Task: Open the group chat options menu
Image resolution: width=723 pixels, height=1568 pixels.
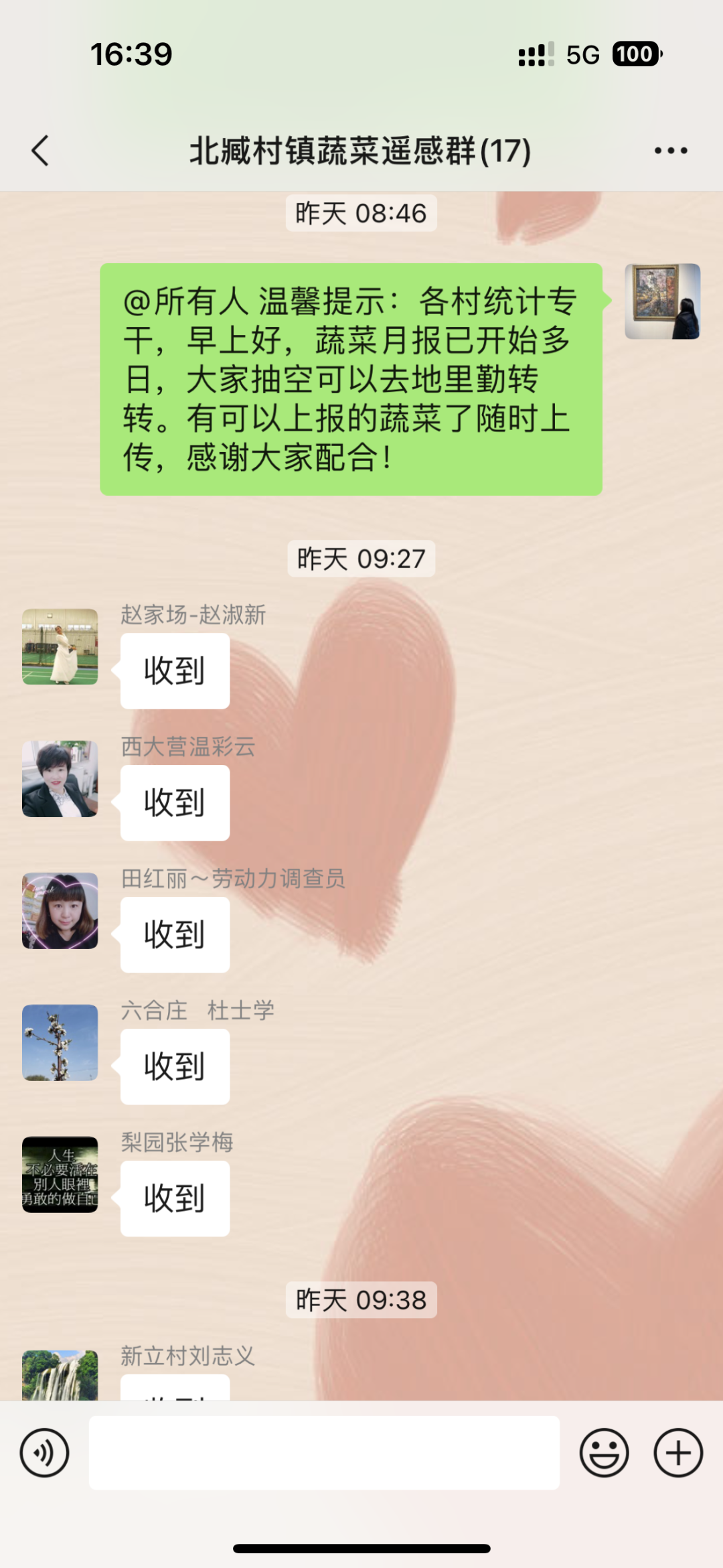Action: tap(671, 150)
